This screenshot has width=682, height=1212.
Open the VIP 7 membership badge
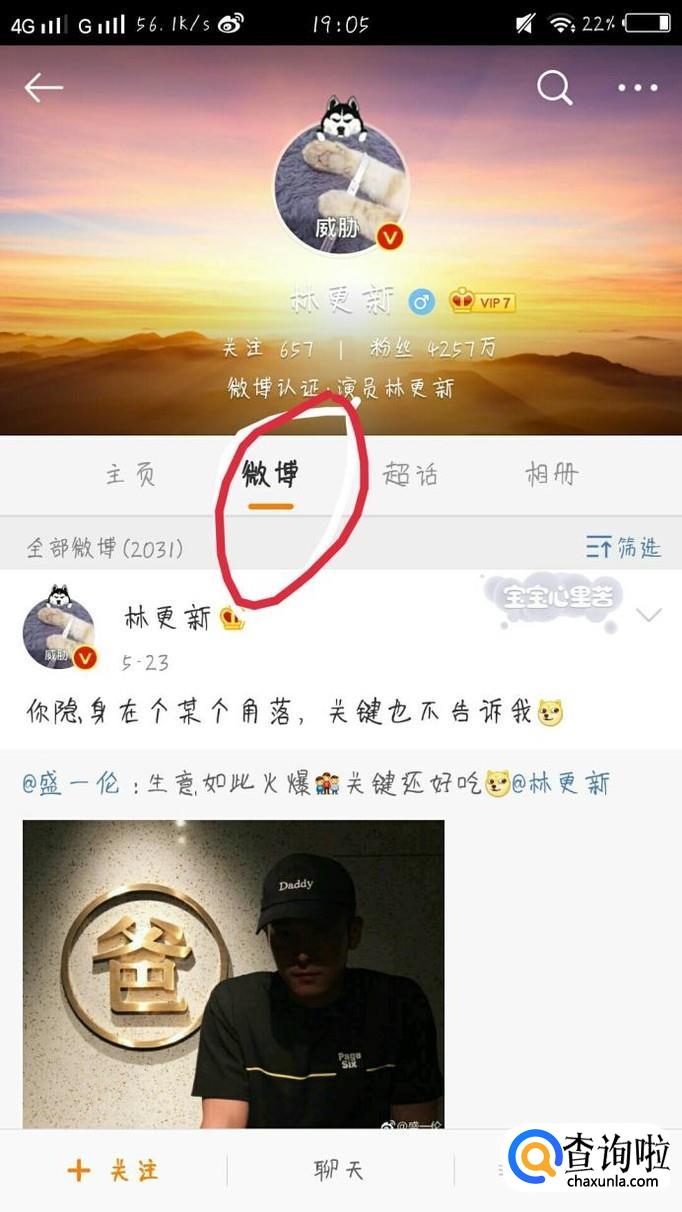pos(482,300)
